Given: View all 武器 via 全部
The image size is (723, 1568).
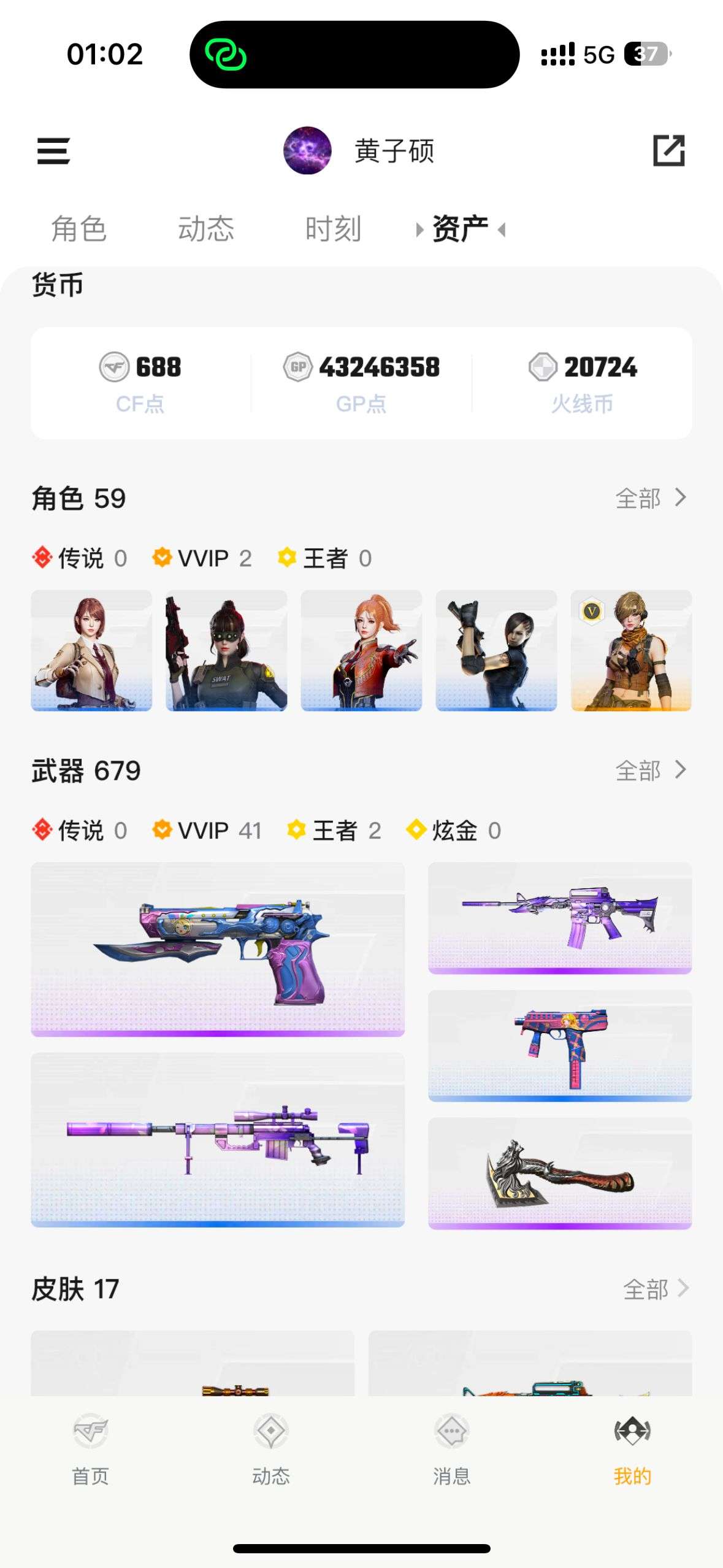Looking at the screenshot, I should [x=650, y=771].
